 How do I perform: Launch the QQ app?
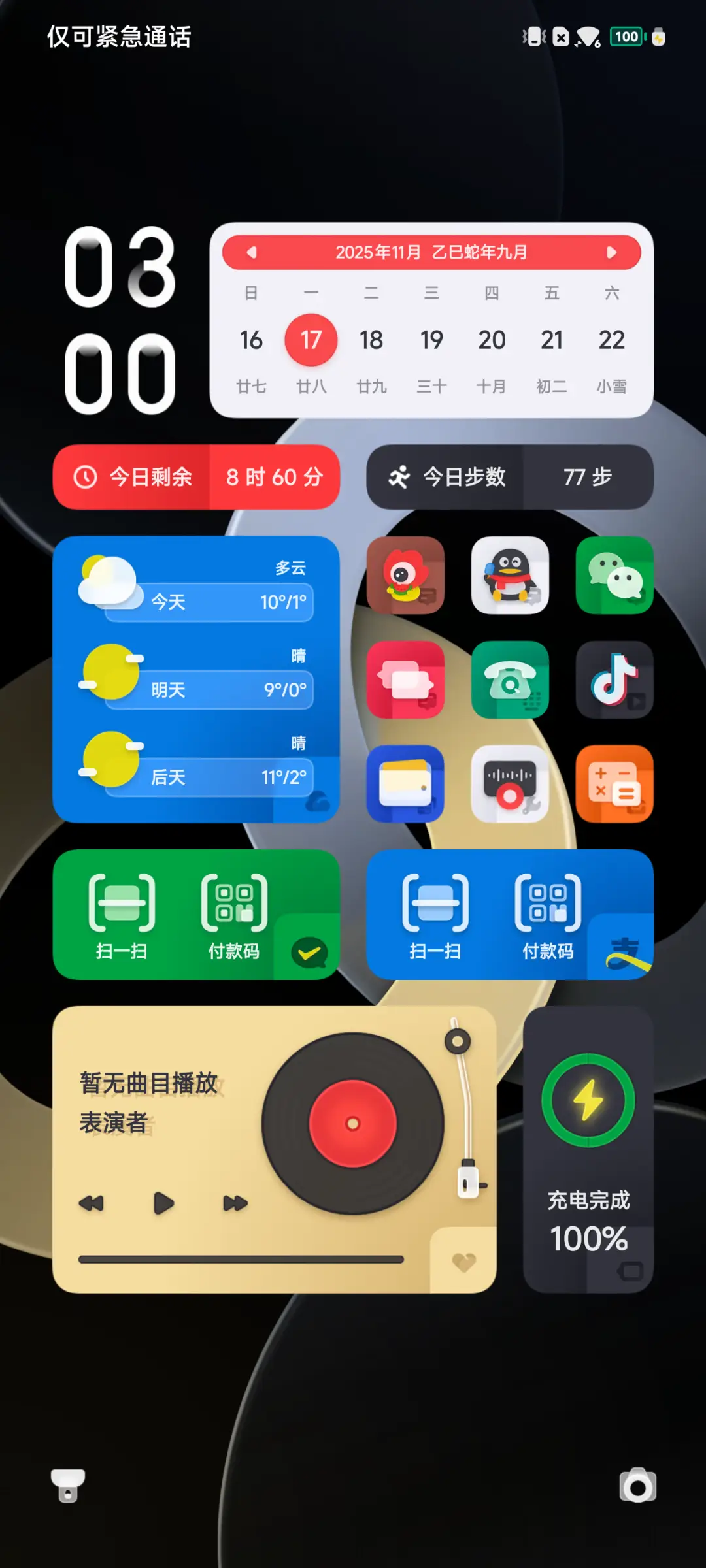coord(510,576)
